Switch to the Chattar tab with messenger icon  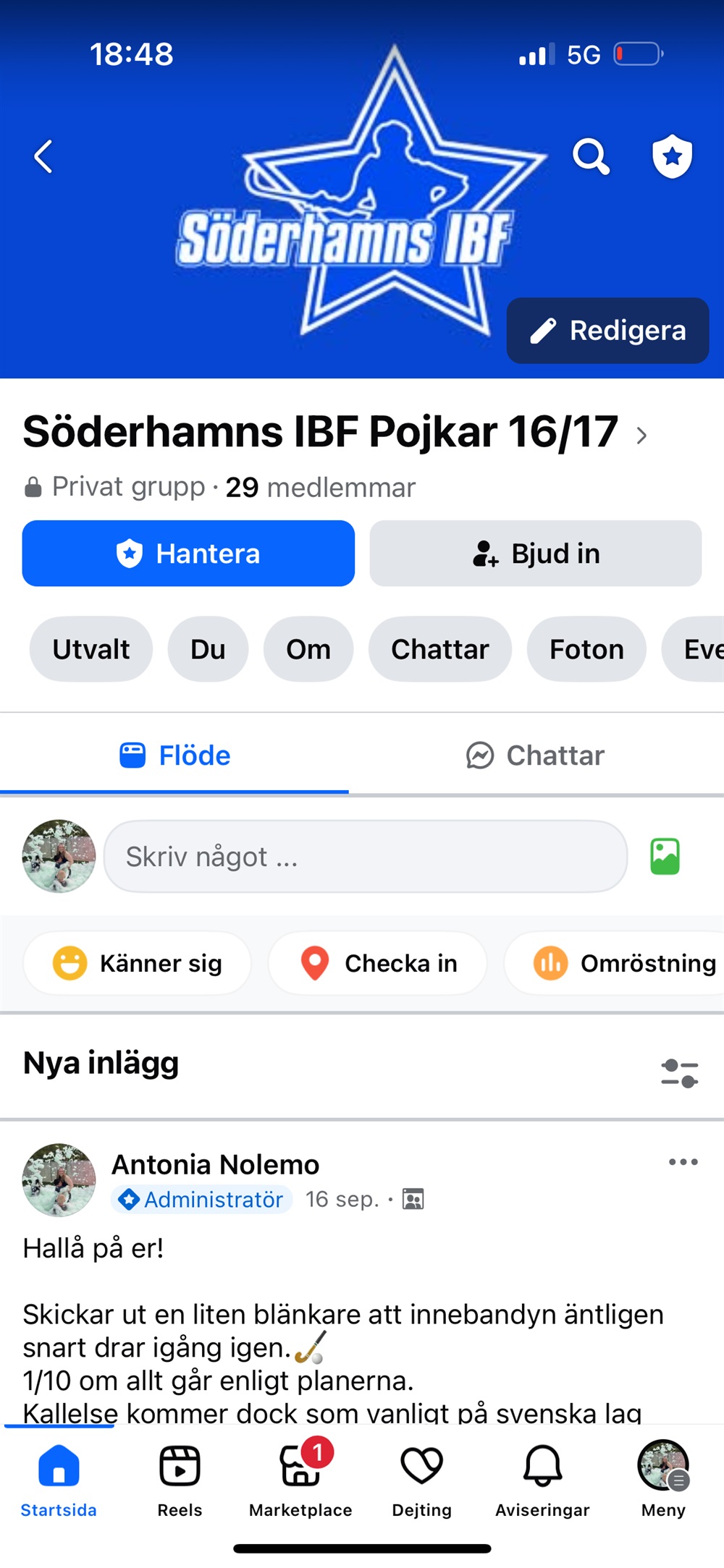coord(536,755)
